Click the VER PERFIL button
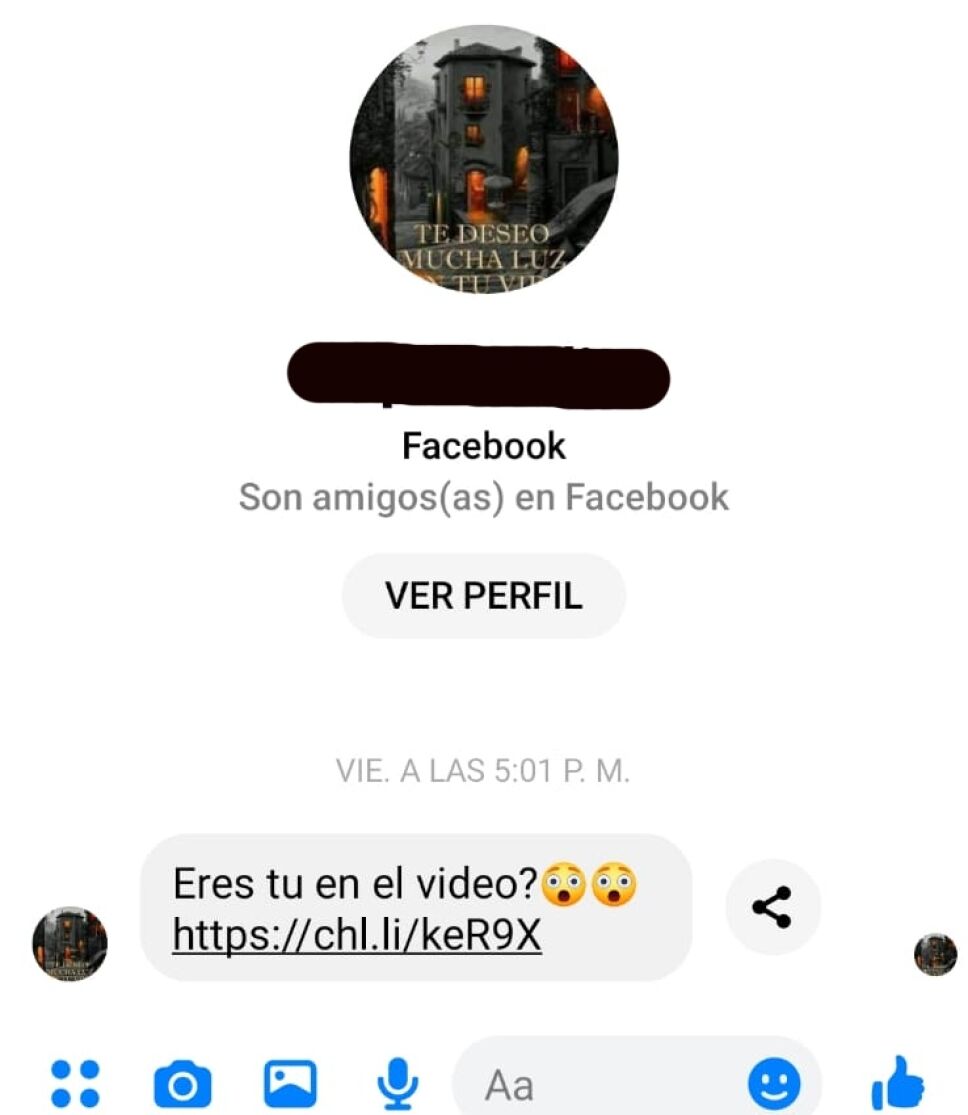Image resolution: width=968 pixels, height=1115 pixels. click(483, 595)
